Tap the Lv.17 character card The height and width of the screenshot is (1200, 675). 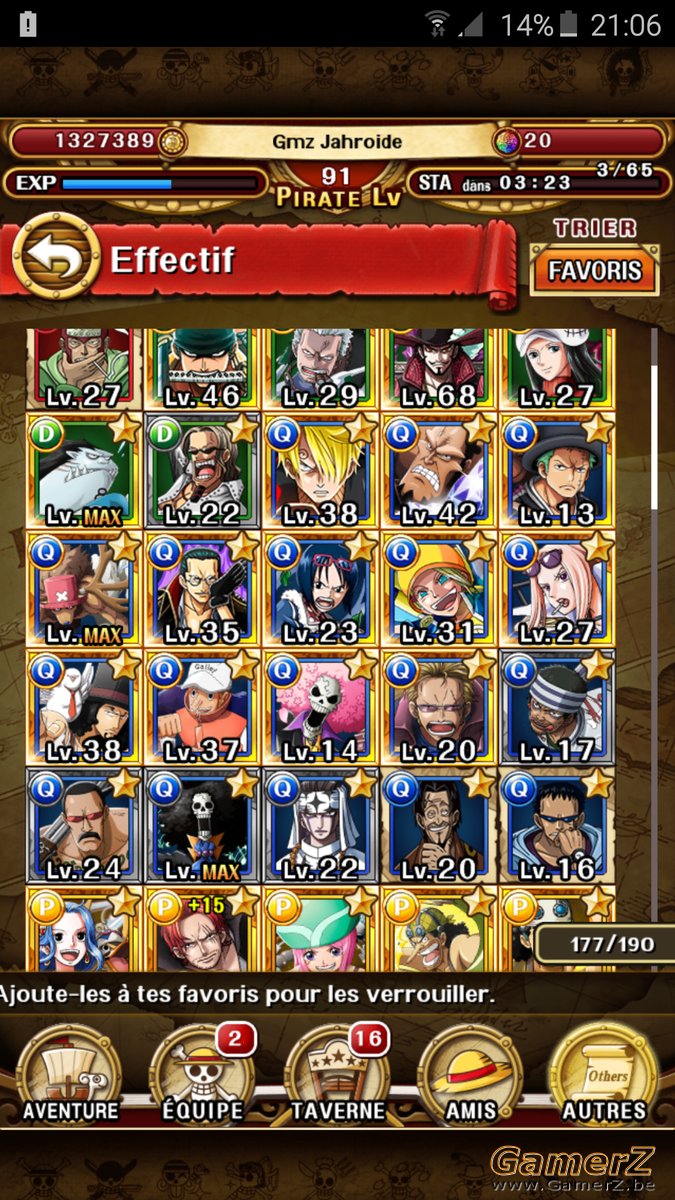557,706
